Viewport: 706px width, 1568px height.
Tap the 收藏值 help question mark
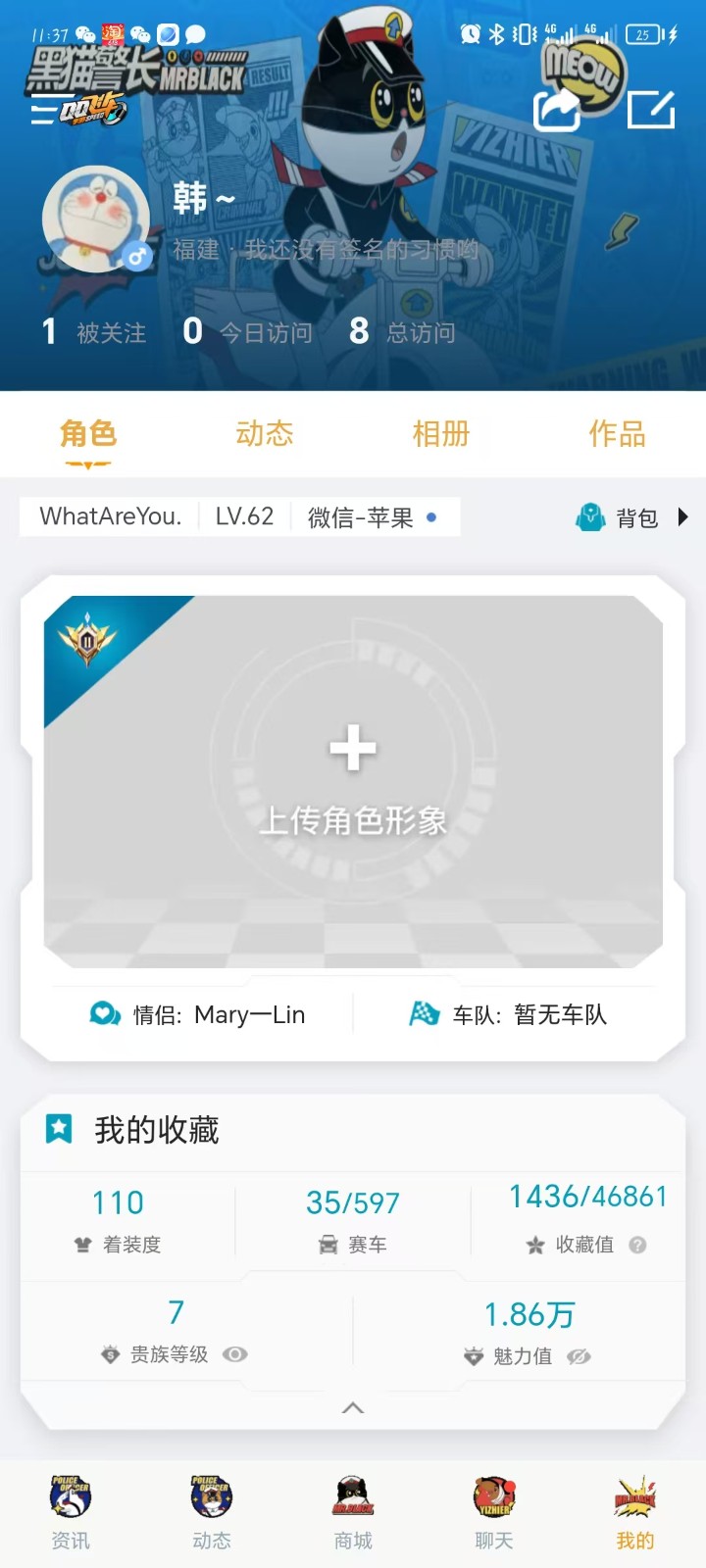click(637, 1246)
